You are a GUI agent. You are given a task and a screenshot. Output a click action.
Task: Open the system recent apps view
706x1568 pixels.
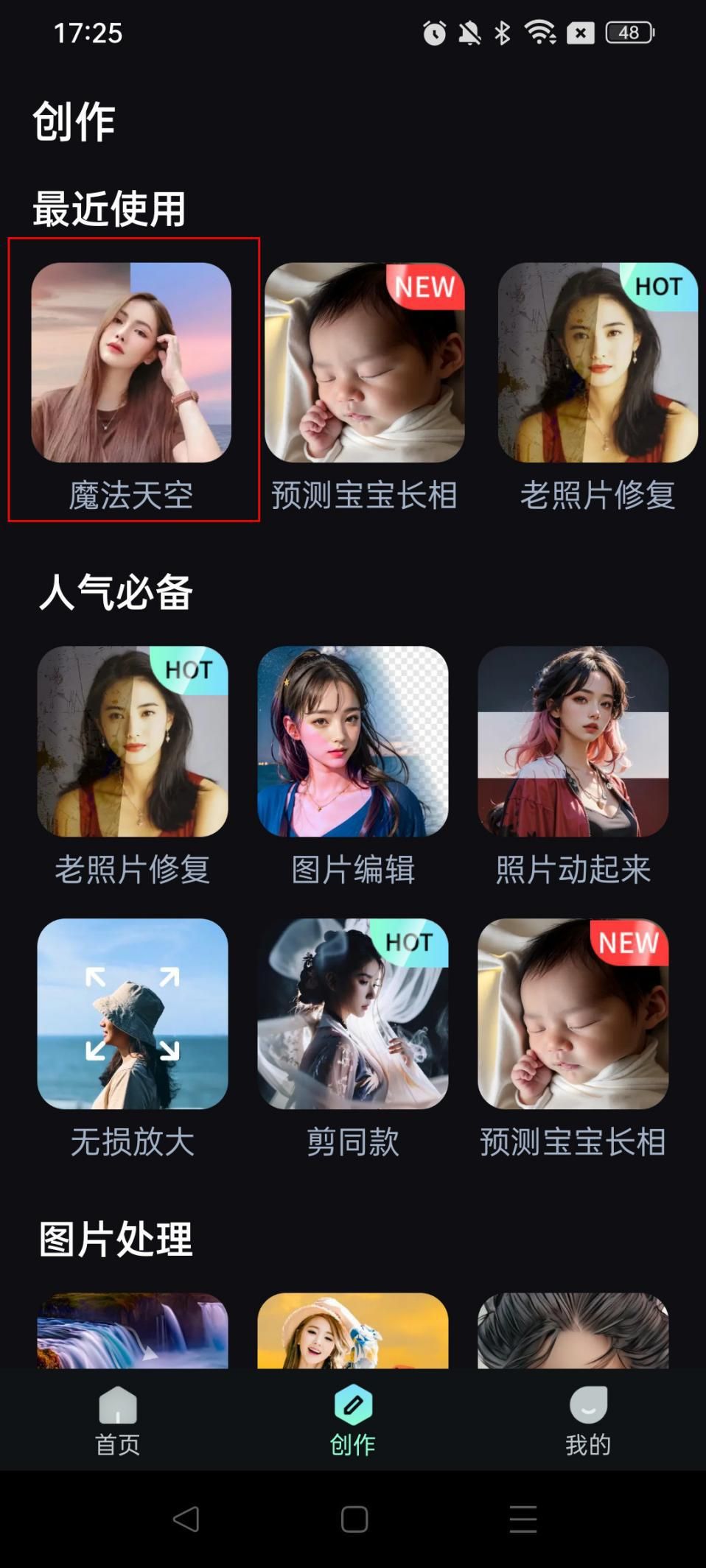coord(522,1519)
